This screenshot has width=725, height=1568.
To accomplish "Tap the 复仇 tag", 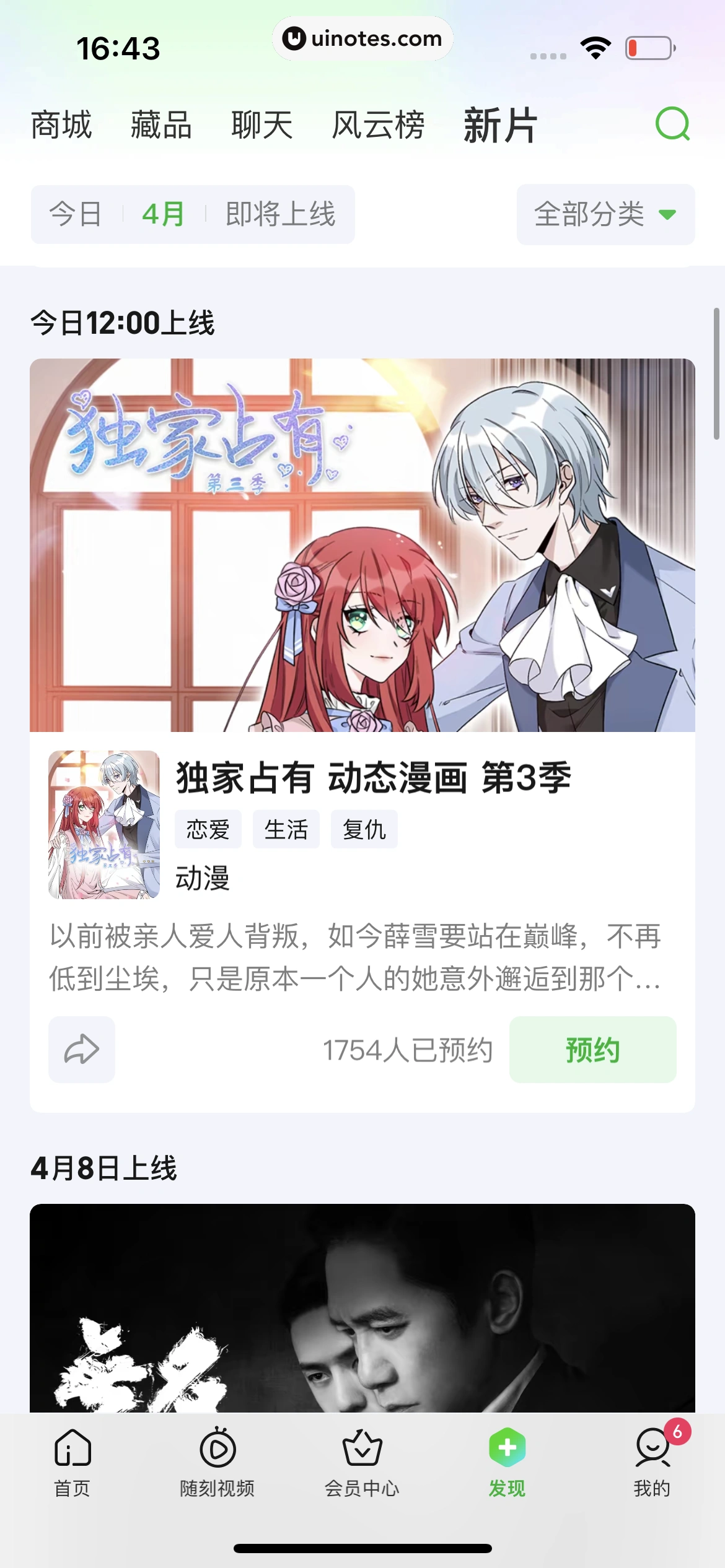I will point(364,829).
